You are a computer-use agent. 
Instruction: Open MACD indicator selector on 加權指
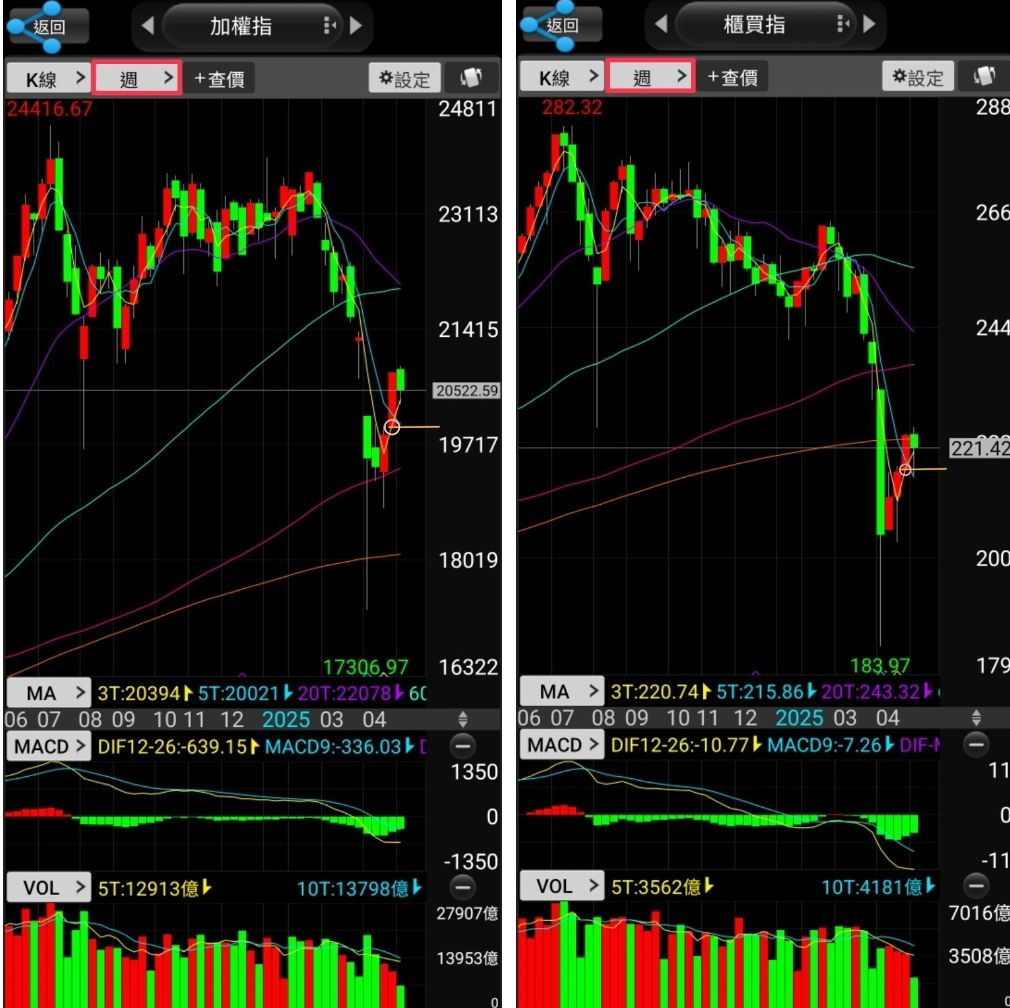coord(48,746)
